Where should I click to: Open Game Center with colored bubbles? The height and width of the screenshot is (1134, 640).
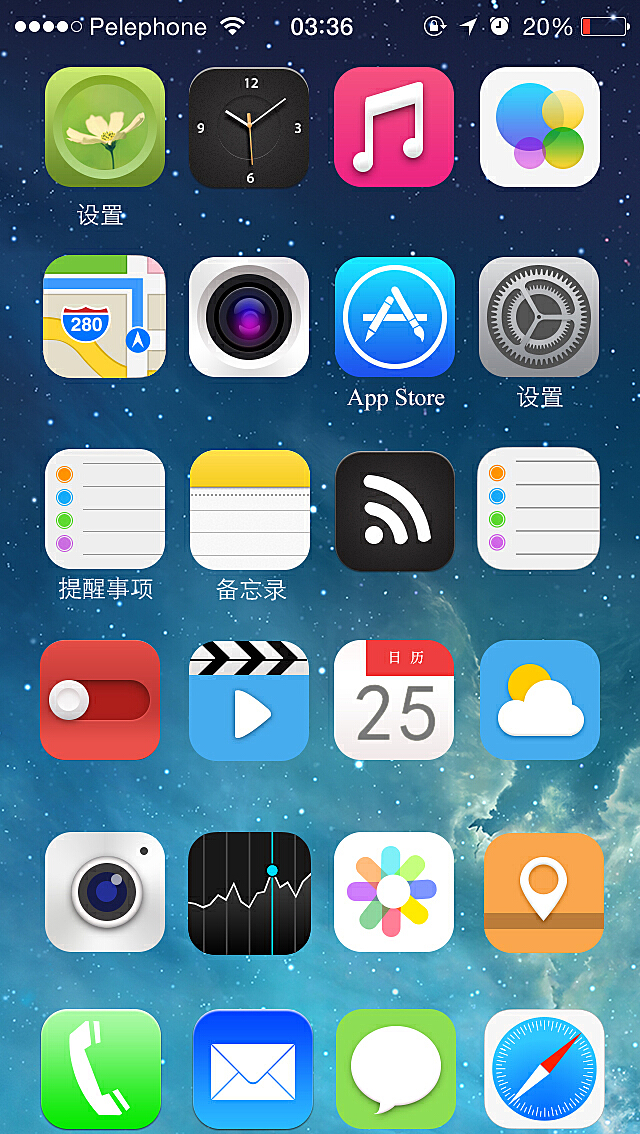[x=539, y=127]
